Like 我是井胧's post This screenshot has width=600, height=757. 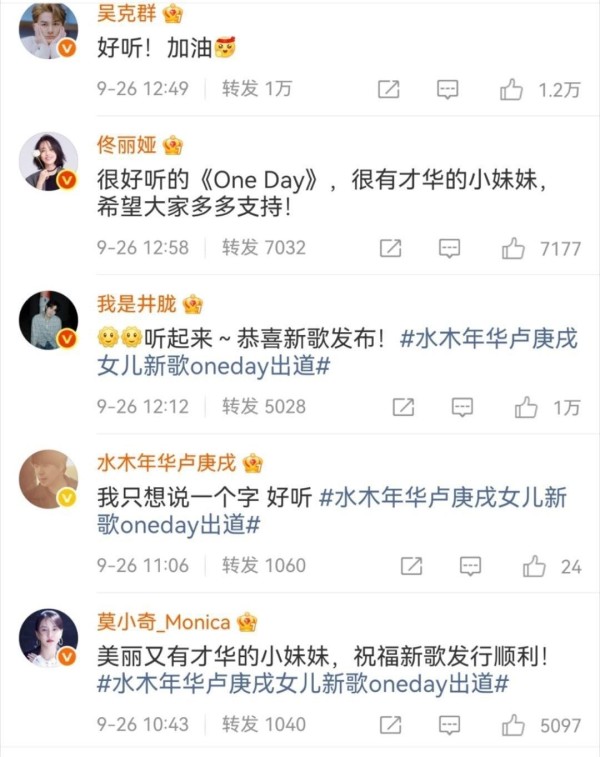pos(526,407)
